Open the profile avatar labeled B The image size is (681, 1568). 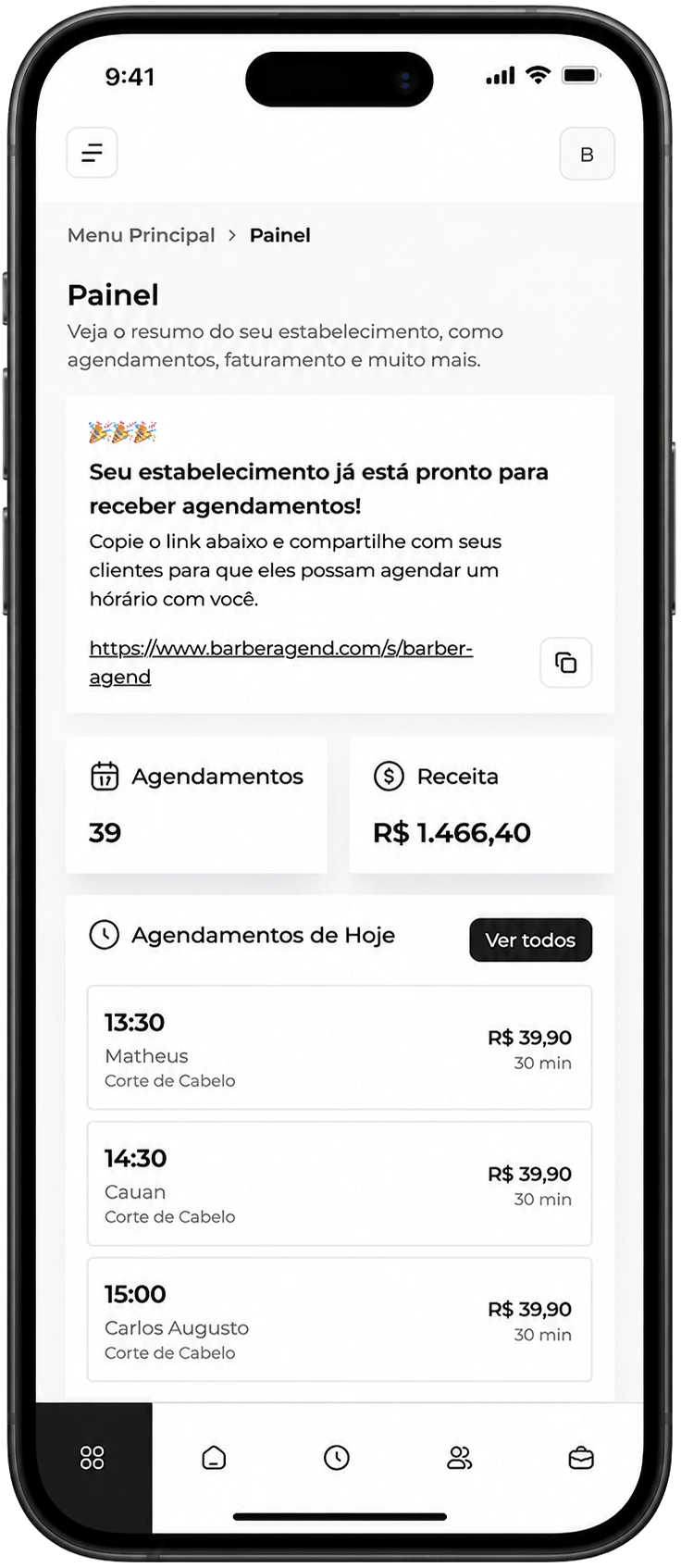(x=587, y=154)
